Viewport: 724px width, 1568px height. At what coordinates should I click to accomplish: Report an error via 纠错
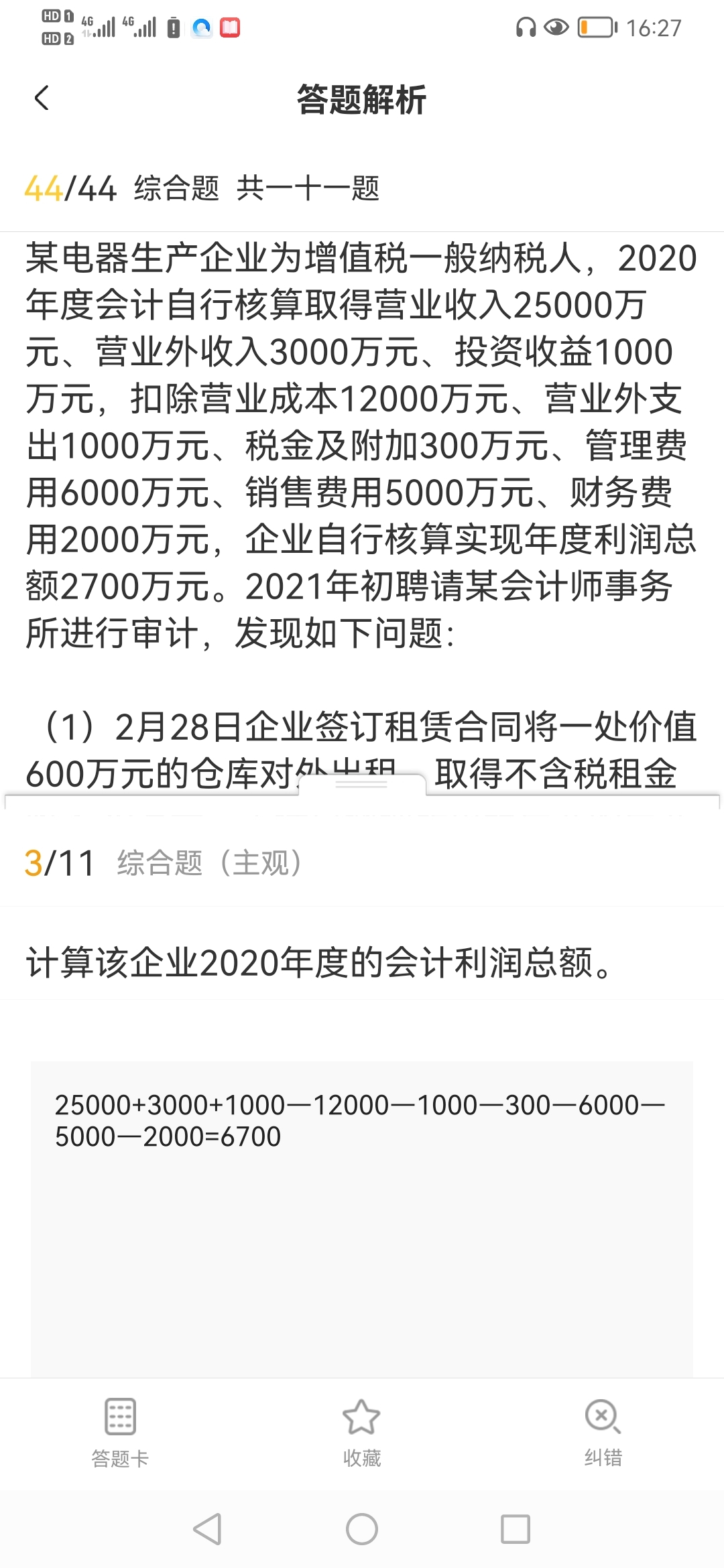[603, 1433]
